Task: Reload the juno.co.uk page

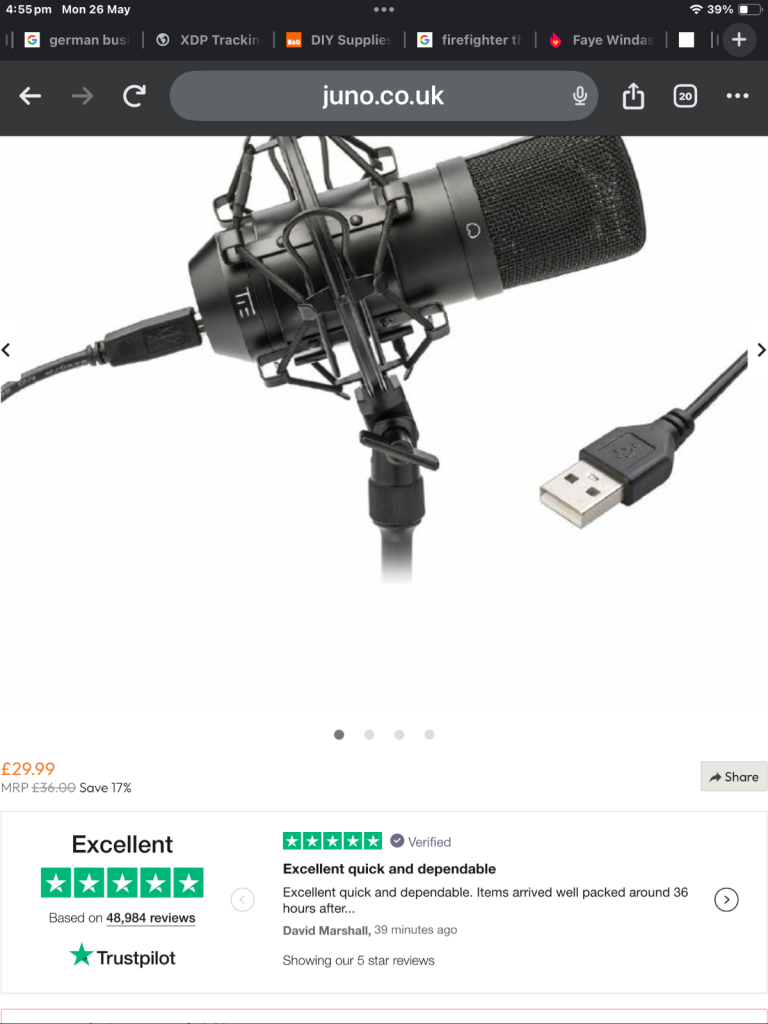Action: point(134,96)
